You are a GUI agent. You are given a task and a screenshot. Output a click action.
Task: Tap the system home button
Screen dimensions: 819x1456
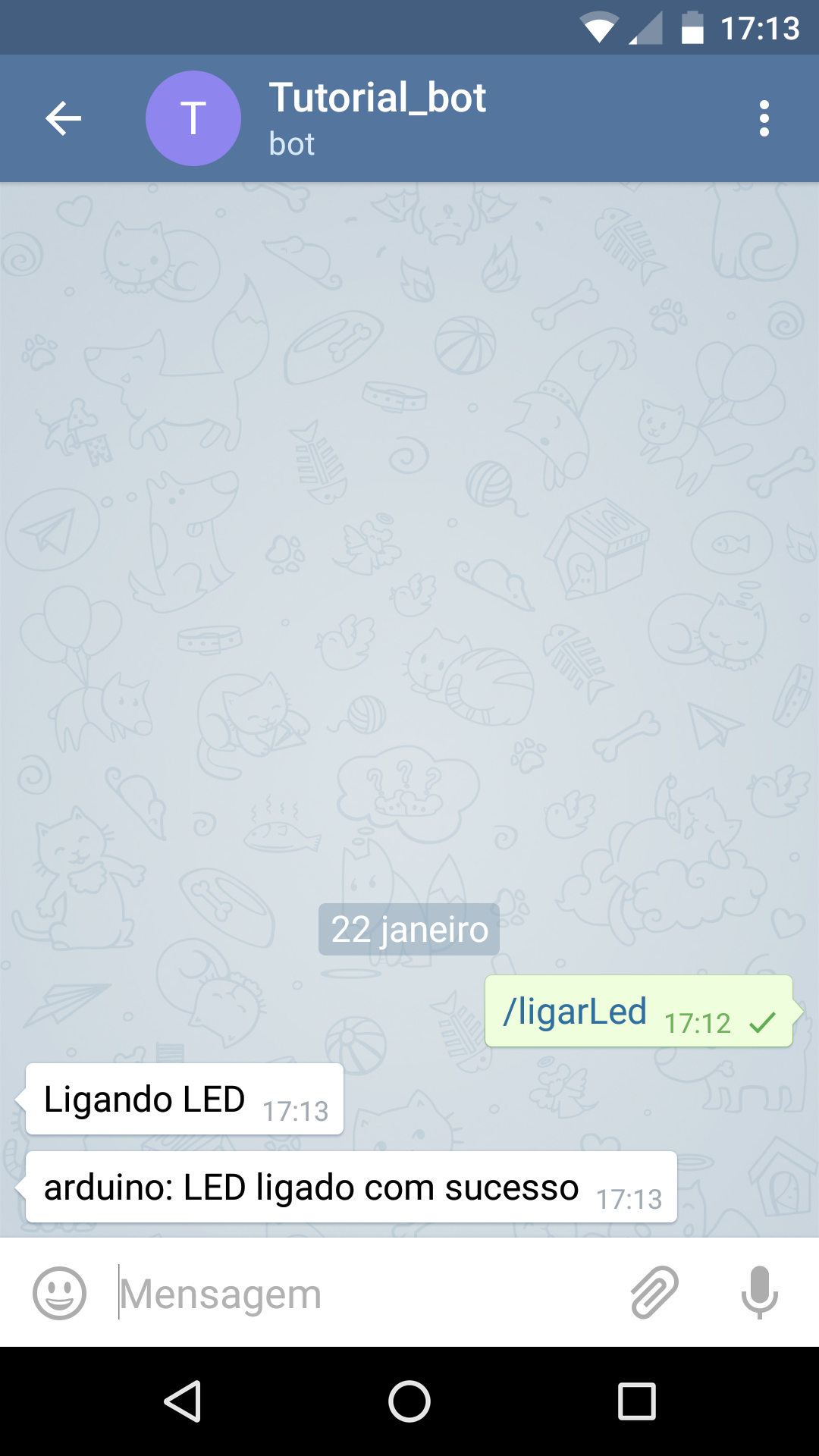tap(409, 1401)
